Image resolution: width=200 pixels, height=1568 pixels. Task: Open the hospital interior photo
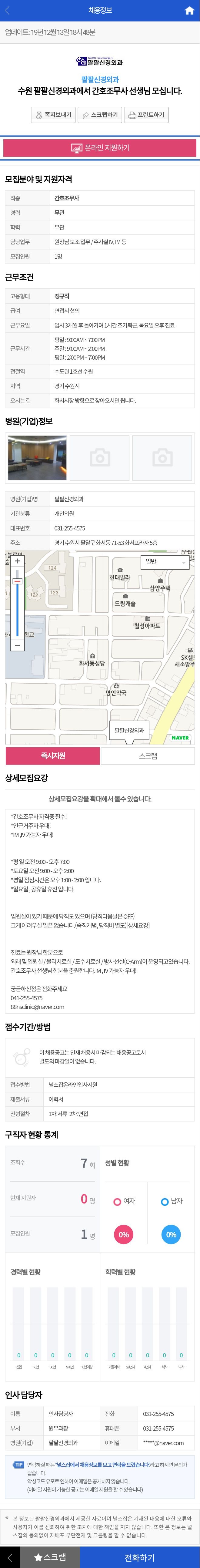coord(37,457)
